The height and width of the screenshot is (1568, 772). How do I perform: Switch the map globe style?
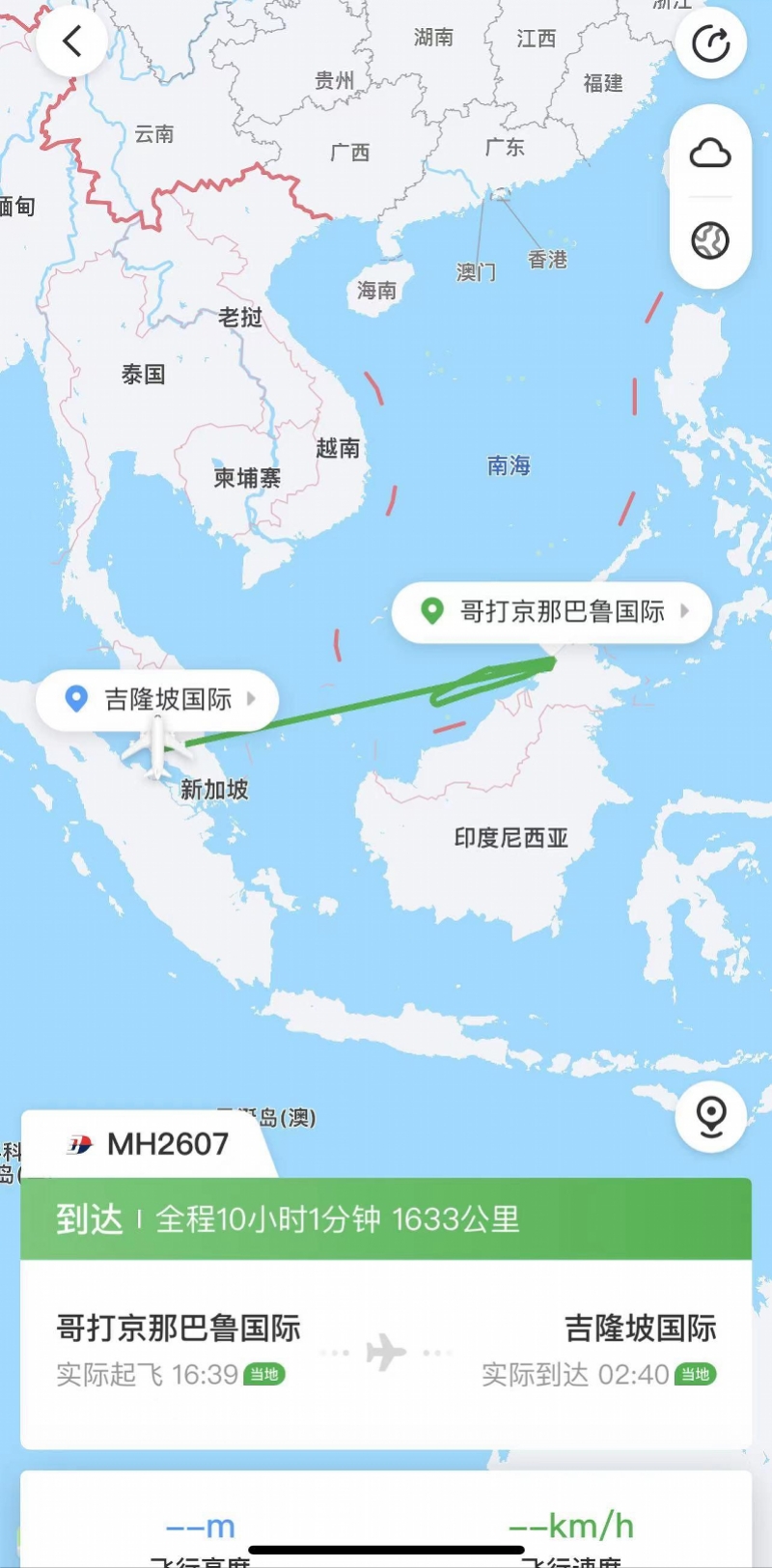pos(710,240)
